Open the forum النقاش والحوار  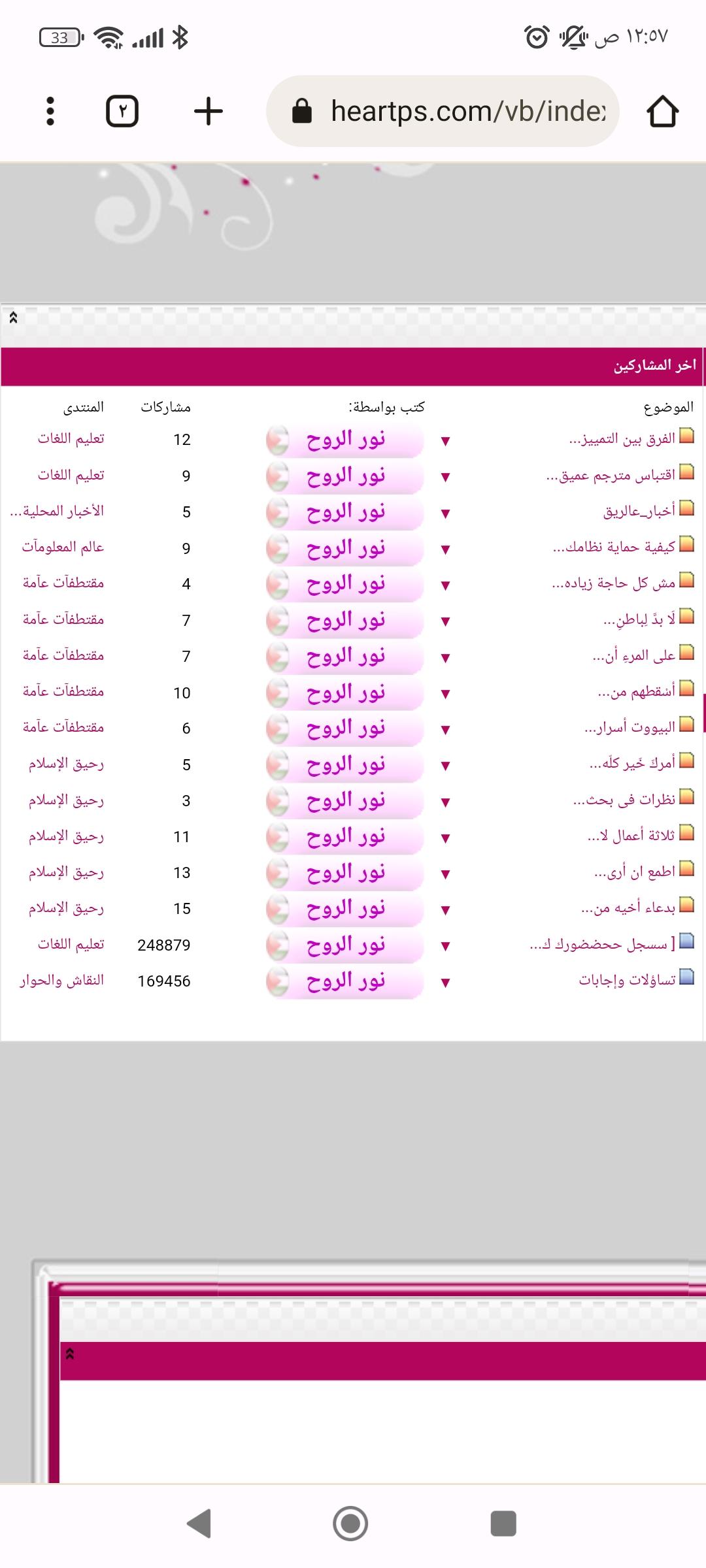tap(61, 980)
